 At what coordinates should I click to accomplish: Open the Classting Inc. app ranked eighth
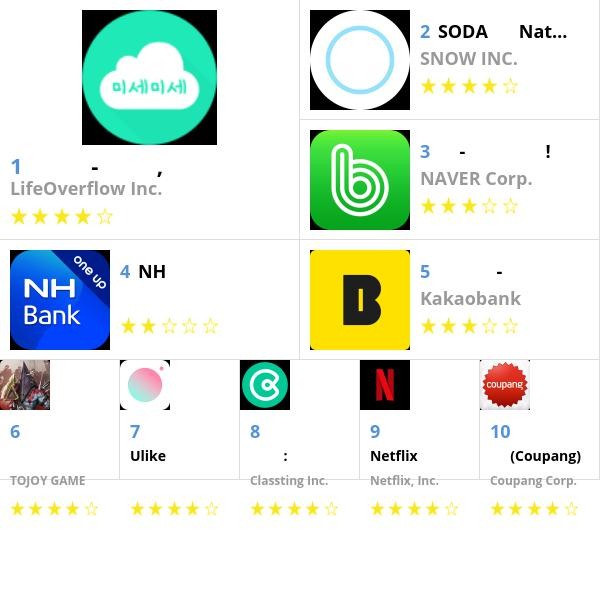coord(265,385)
